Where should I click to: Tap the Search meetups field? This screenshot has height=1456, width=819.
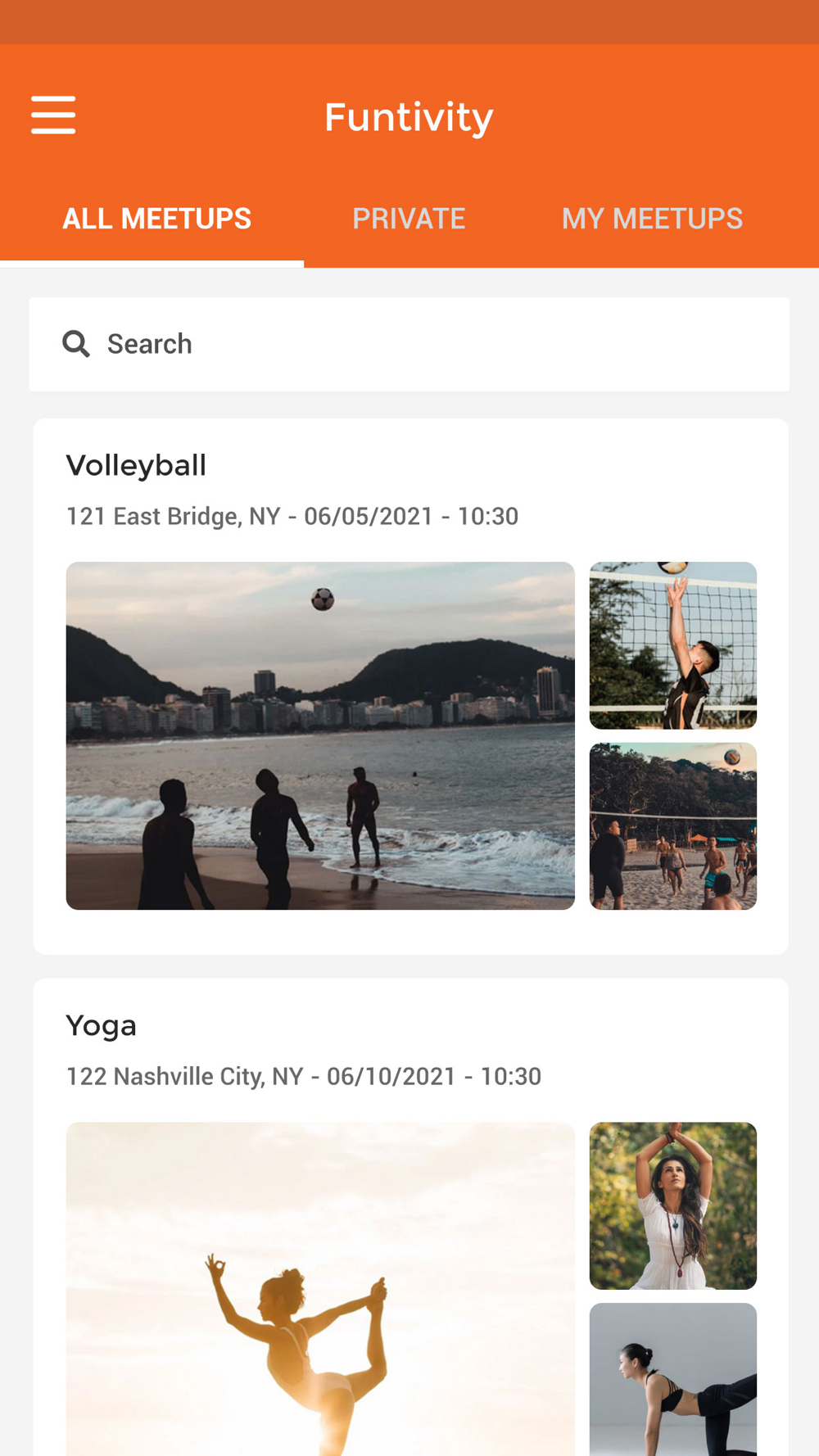(x=409, y=344)
